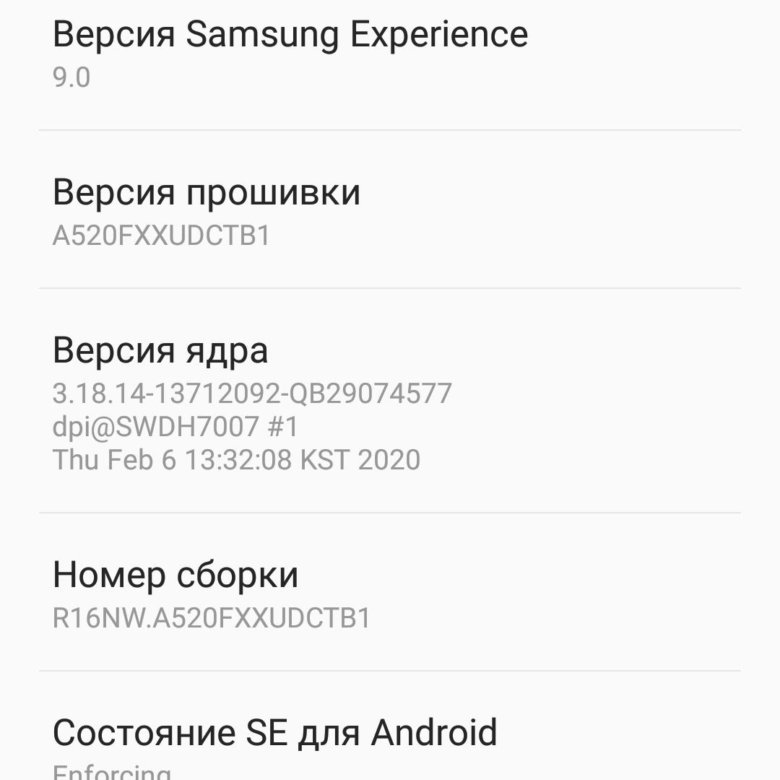Viewport: 780px width, 780px height.
Task: Select Состояние SE для Android row
Action: tap(274, 740)
